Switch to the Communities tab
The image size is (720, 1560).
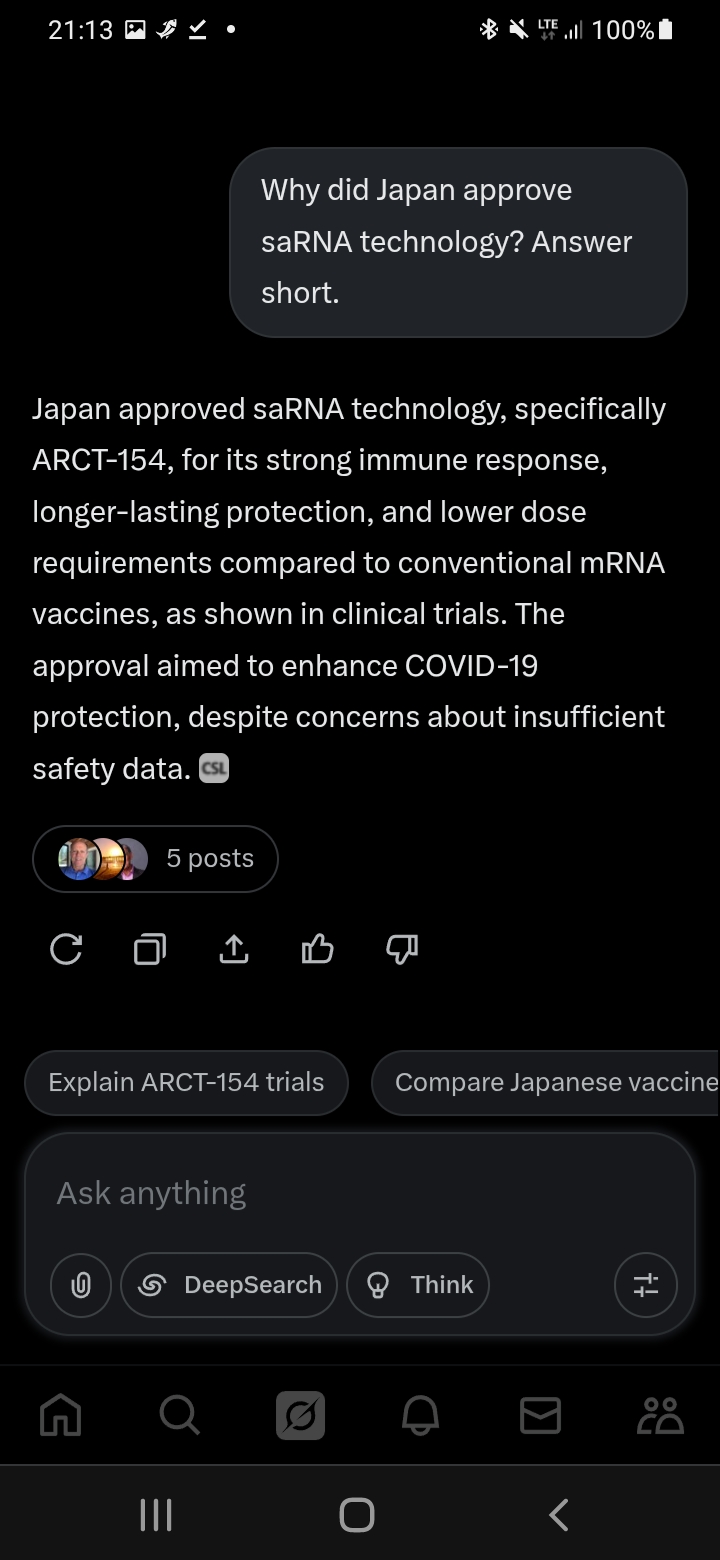click(660, 1415)
